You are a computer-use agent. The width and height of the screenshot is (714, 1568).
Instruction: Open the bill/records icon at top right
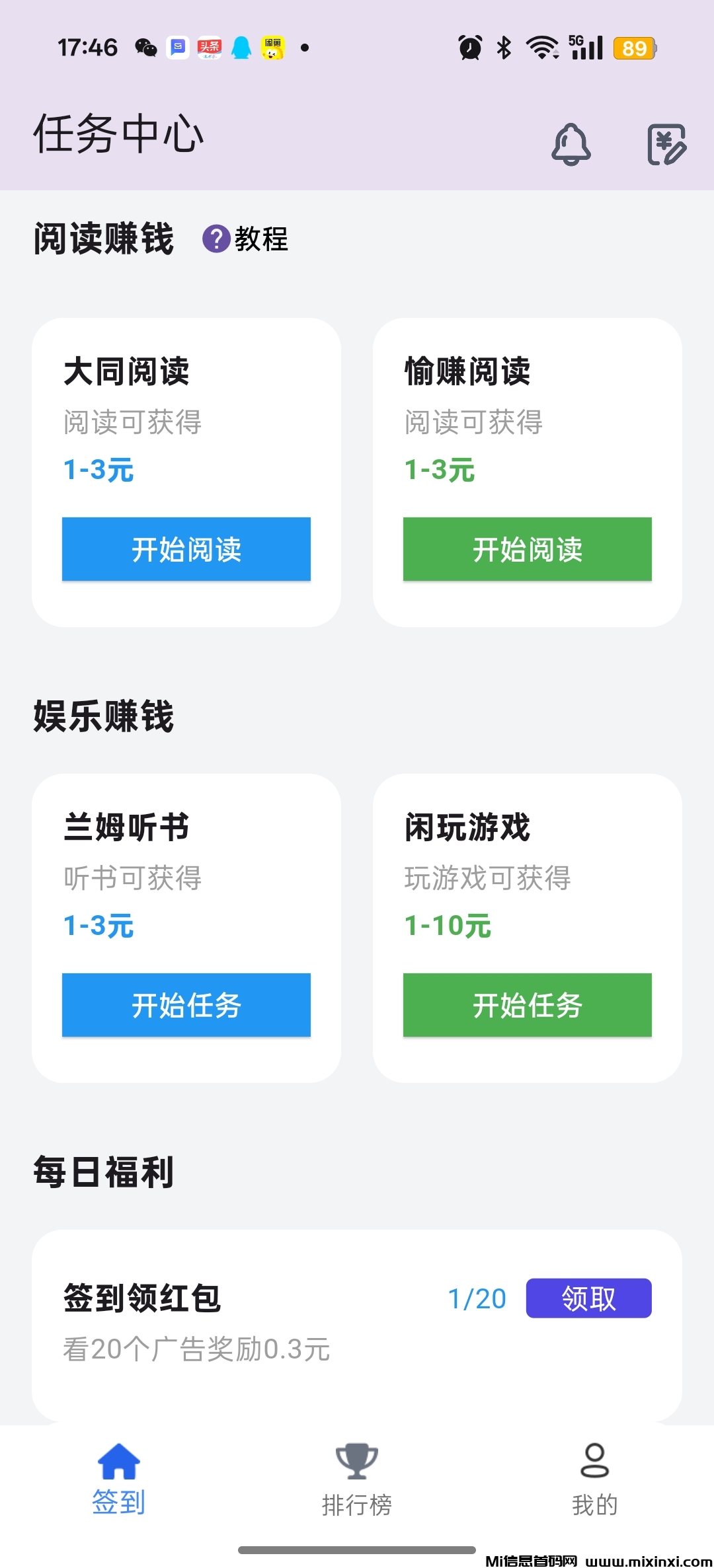tap(667, 143)
